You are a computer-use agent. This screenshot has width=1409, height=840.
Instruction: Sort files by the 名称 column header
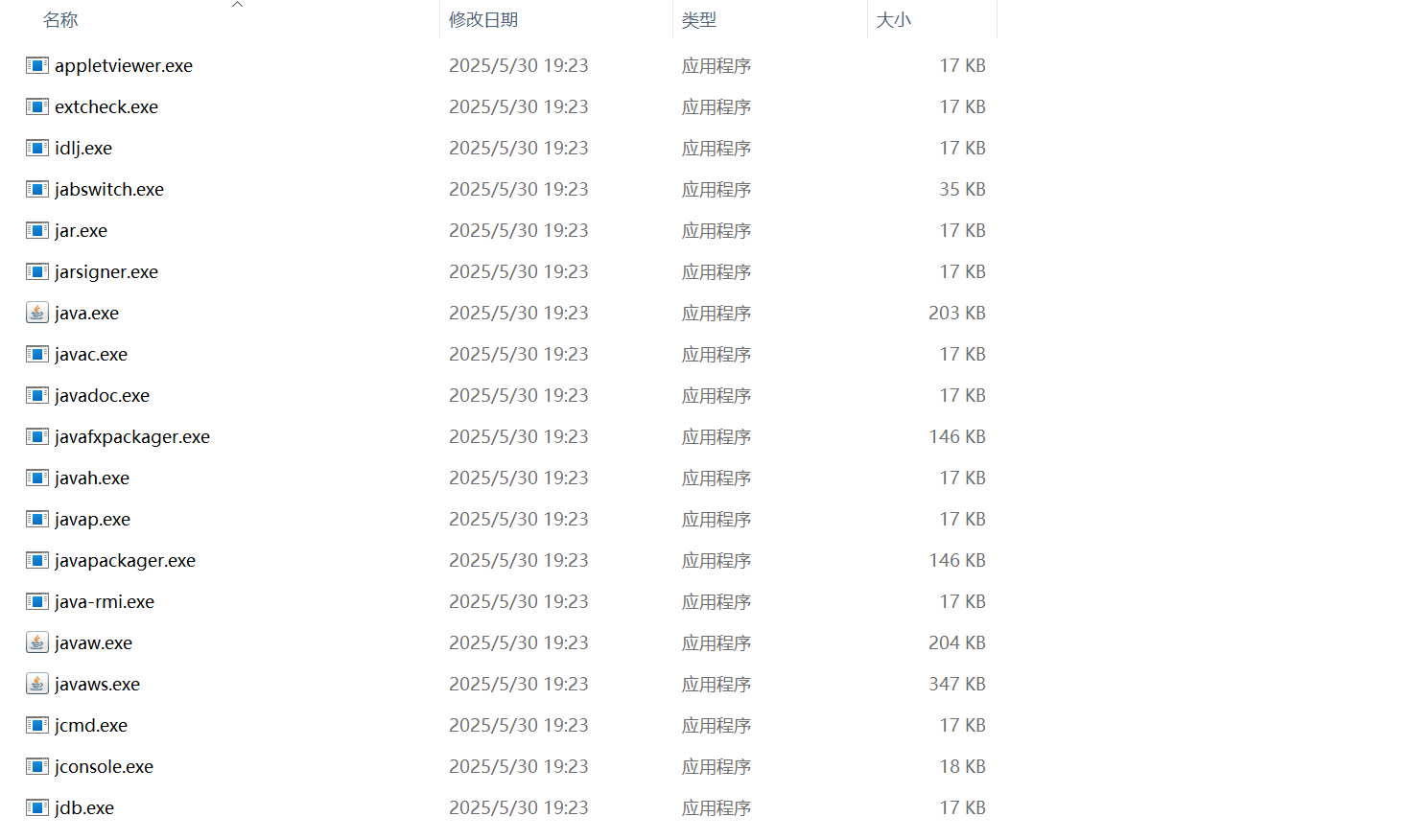pos(60,20)
